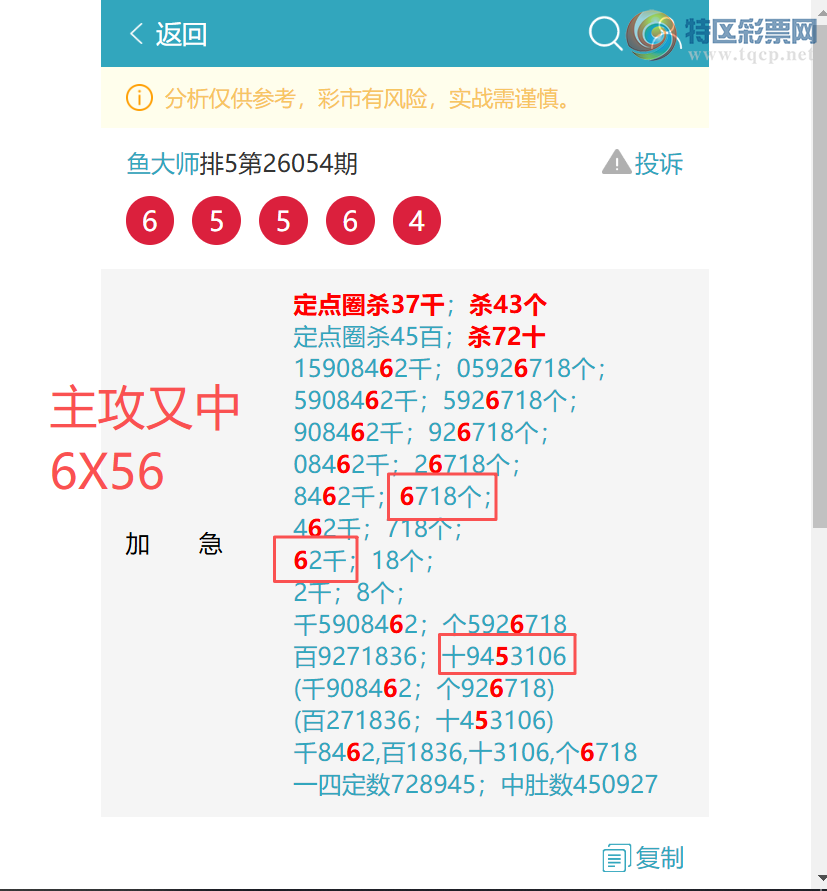Select the red ball showing 4
This screenshot has height=891, width=827.
coord(417,220)
